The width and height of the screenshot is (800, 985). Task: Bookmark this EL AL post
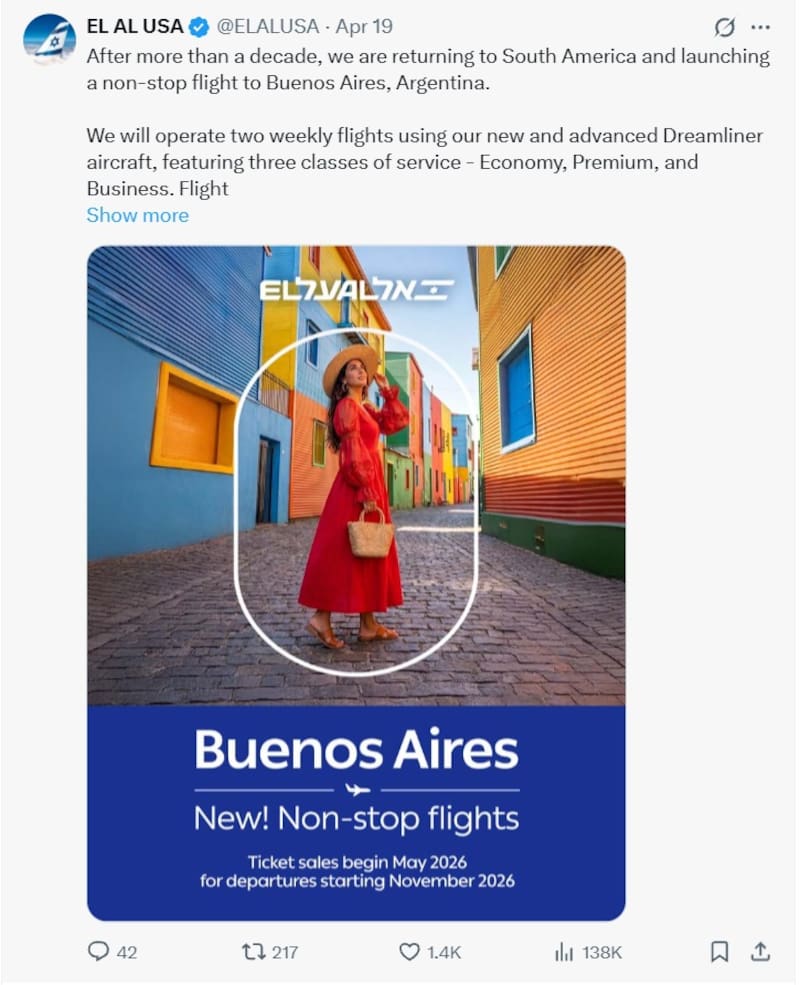(x=719, y=952)
